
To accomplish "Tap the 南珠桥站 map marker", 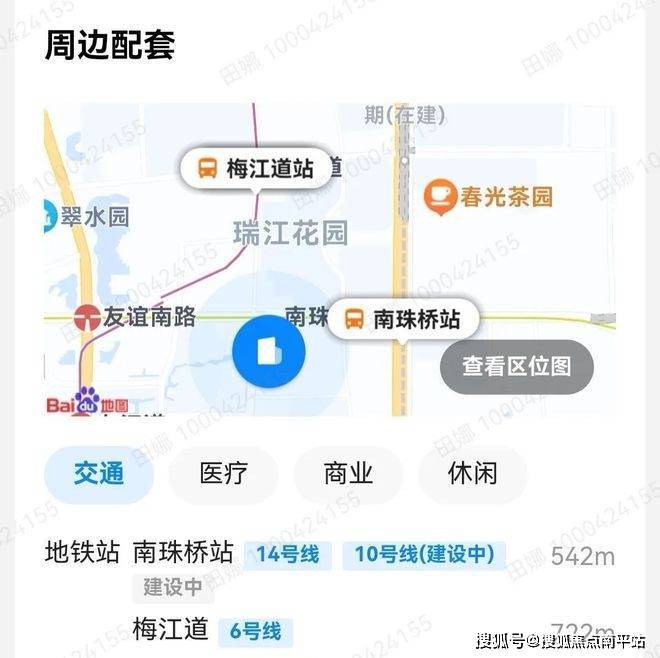I will [x=403, y=319].
